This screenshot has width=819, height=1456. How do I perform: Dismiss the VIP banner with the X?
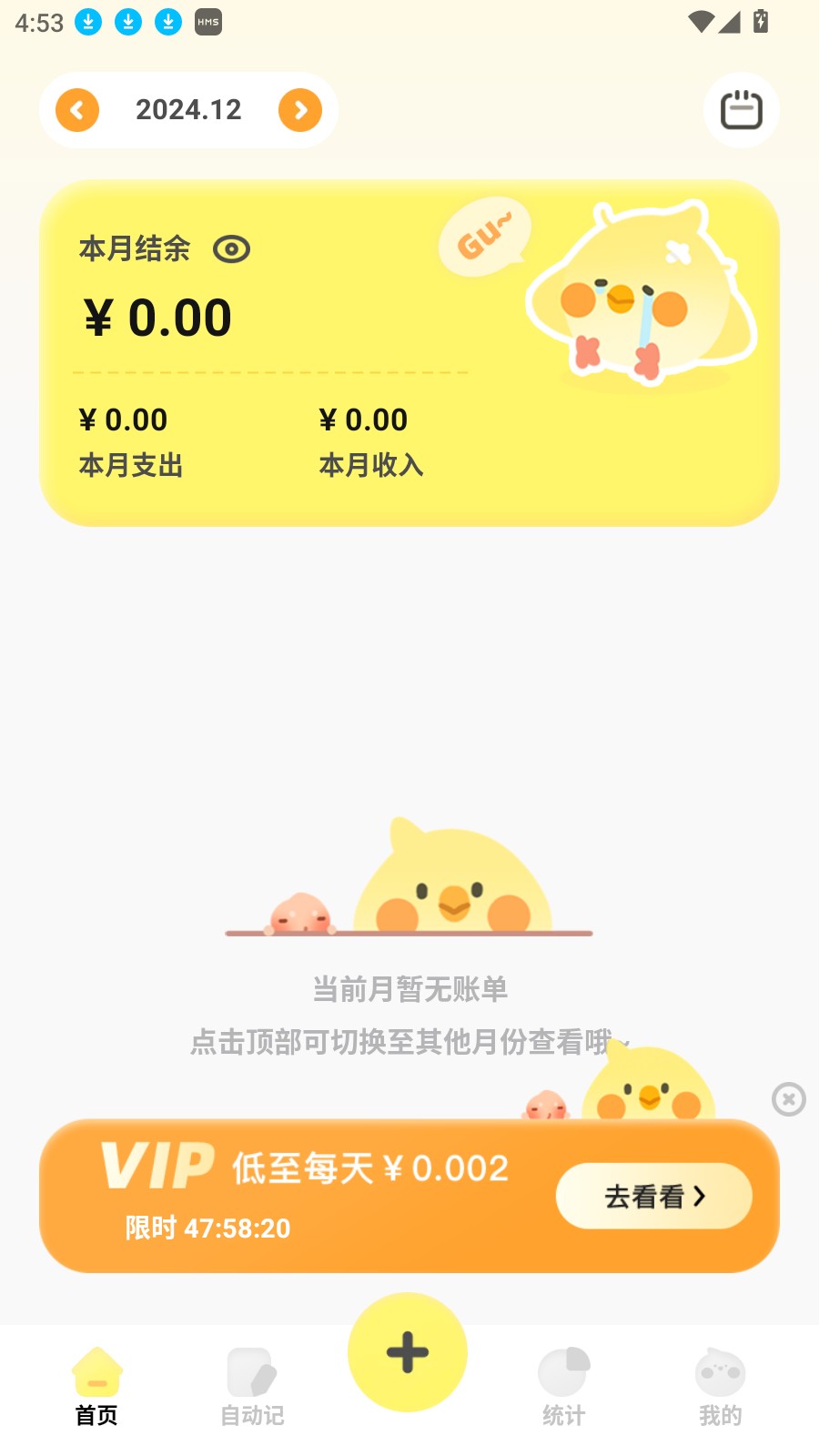[786, 1098]
